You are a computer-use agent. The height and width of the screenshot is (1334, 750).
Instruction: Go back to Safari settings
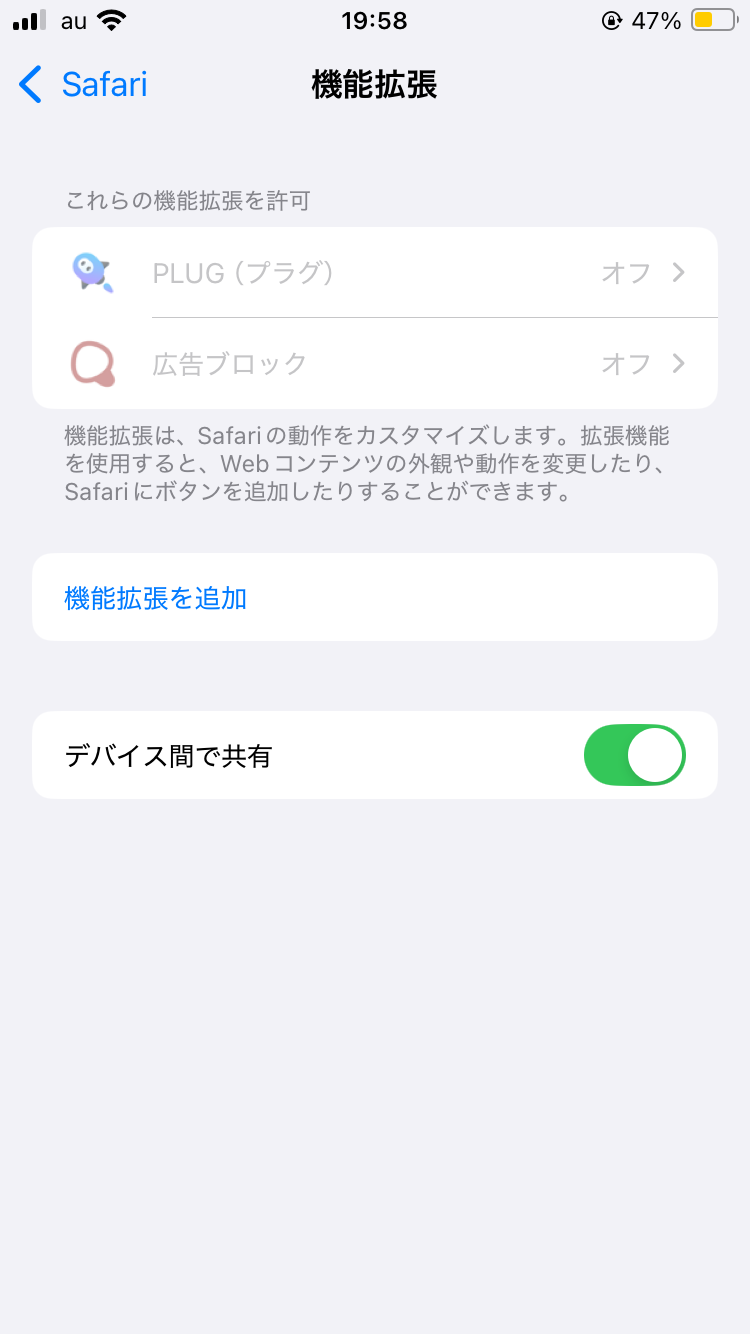tap(84, 85)
